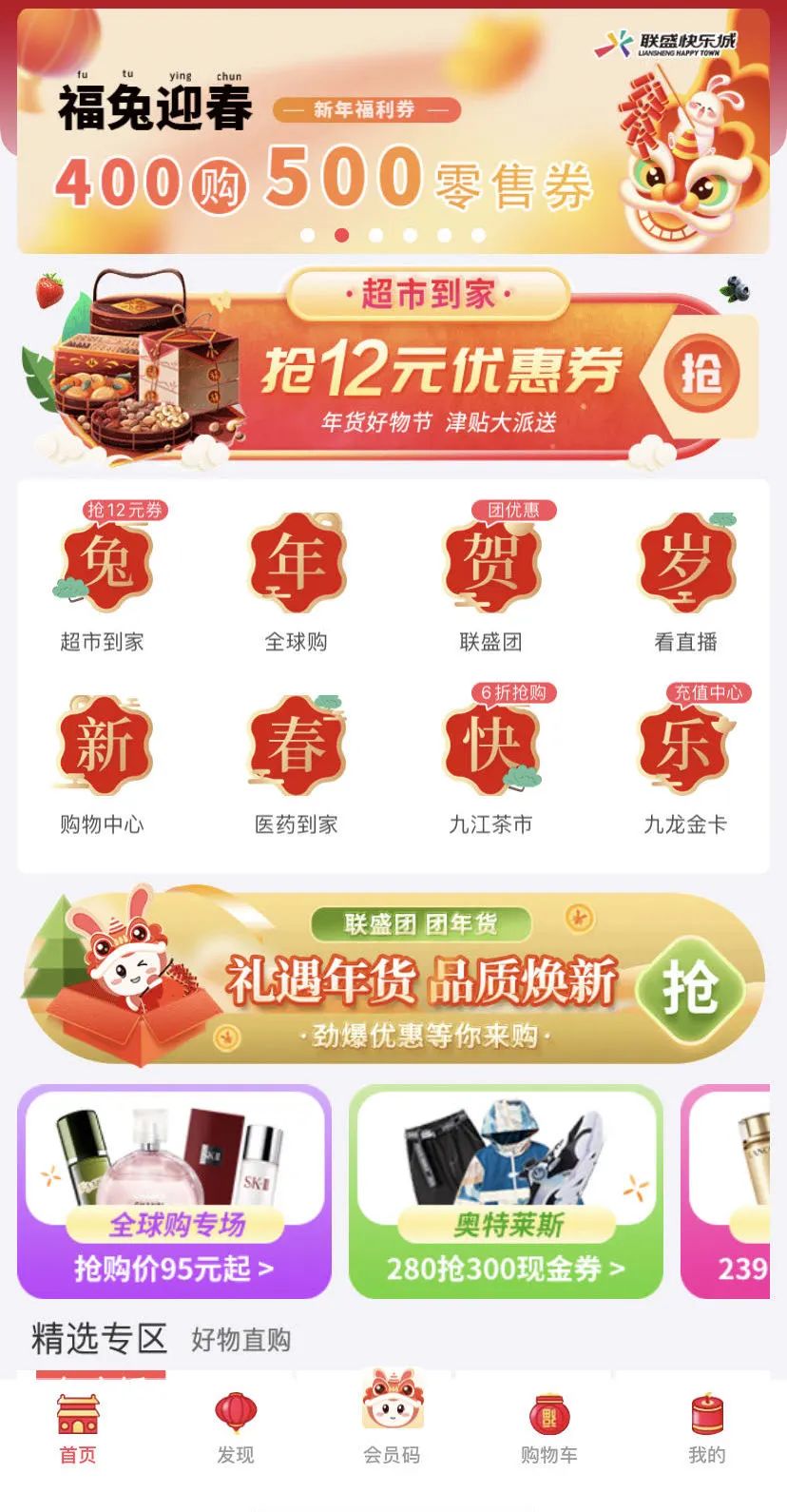
Task: Go to the 首页 tab
Action: point(78,1427)
